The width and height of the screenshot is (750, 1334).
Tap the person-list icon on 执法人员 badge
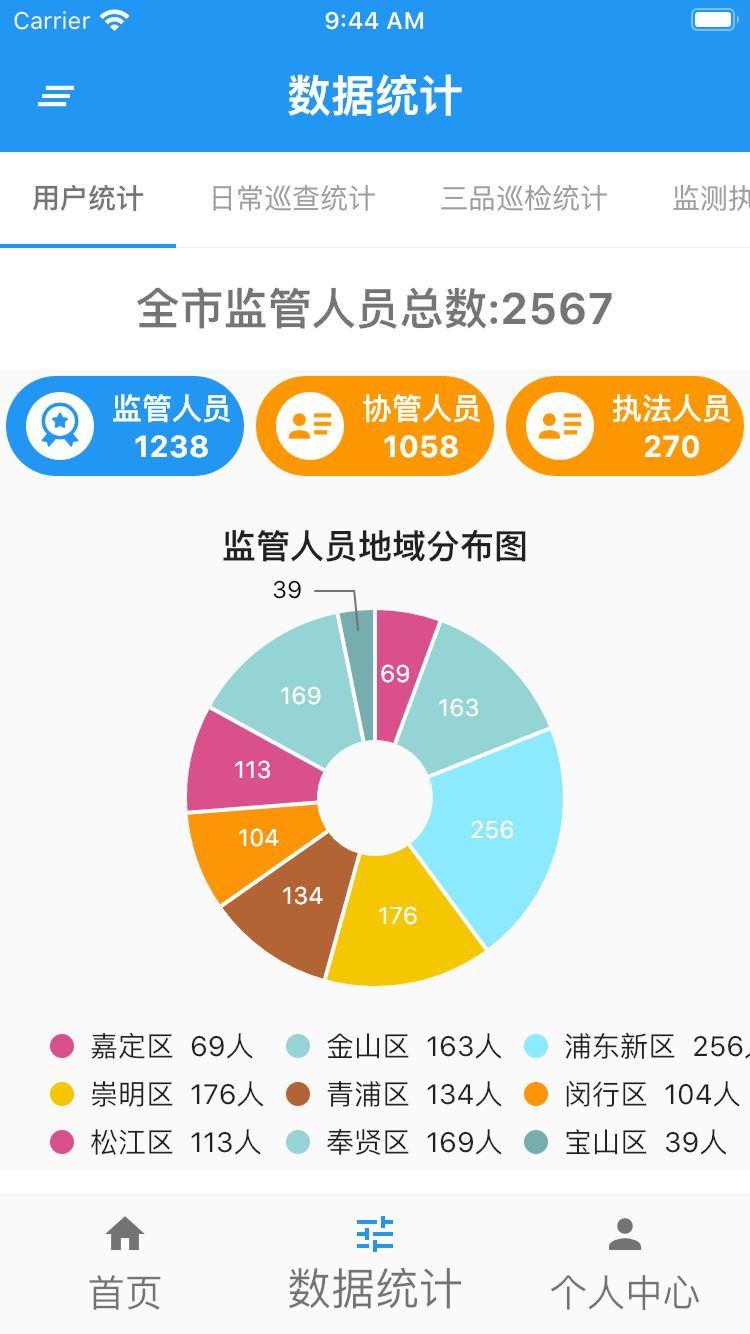pos(558,425)
